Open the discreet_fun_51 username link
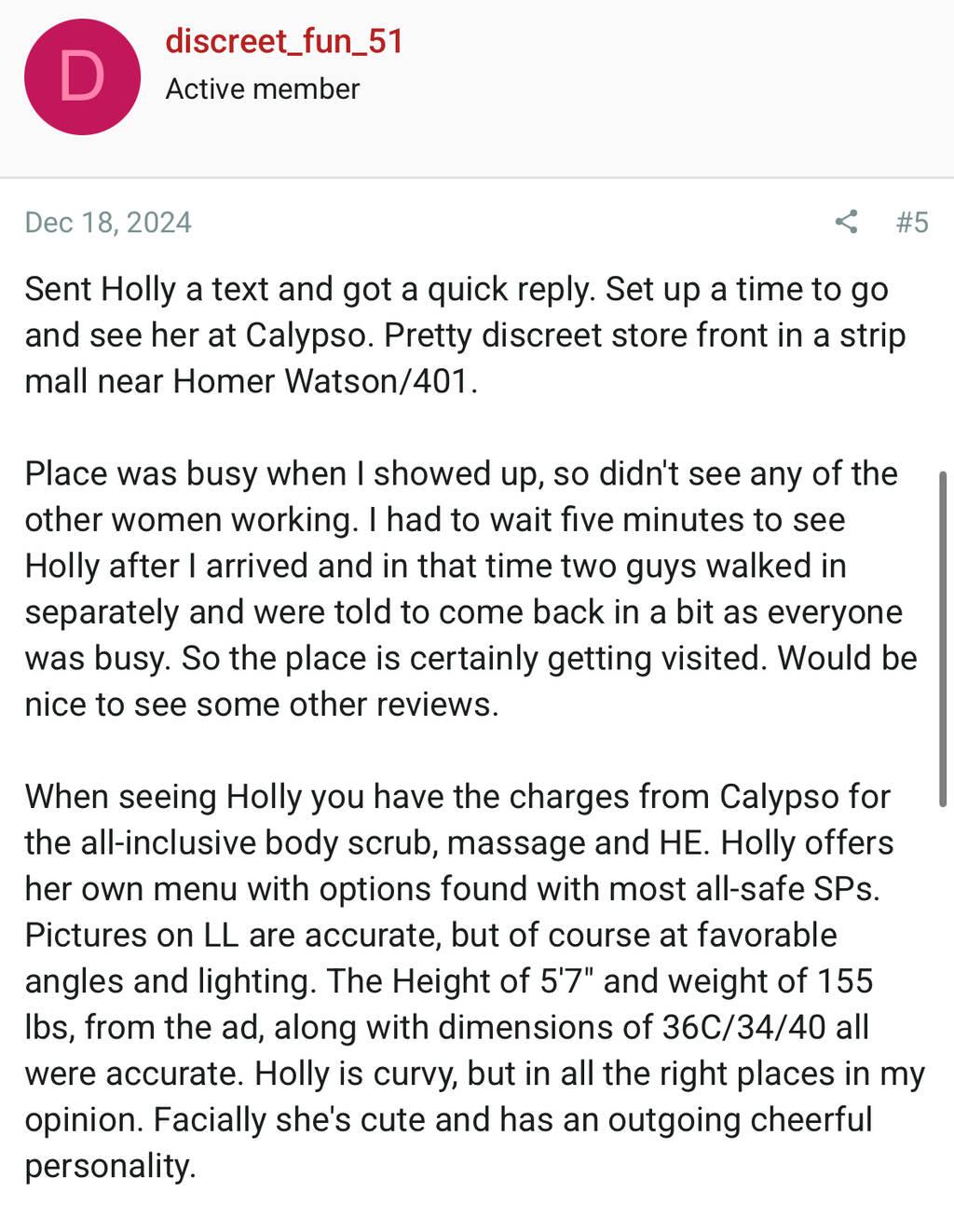 (284, 41)
